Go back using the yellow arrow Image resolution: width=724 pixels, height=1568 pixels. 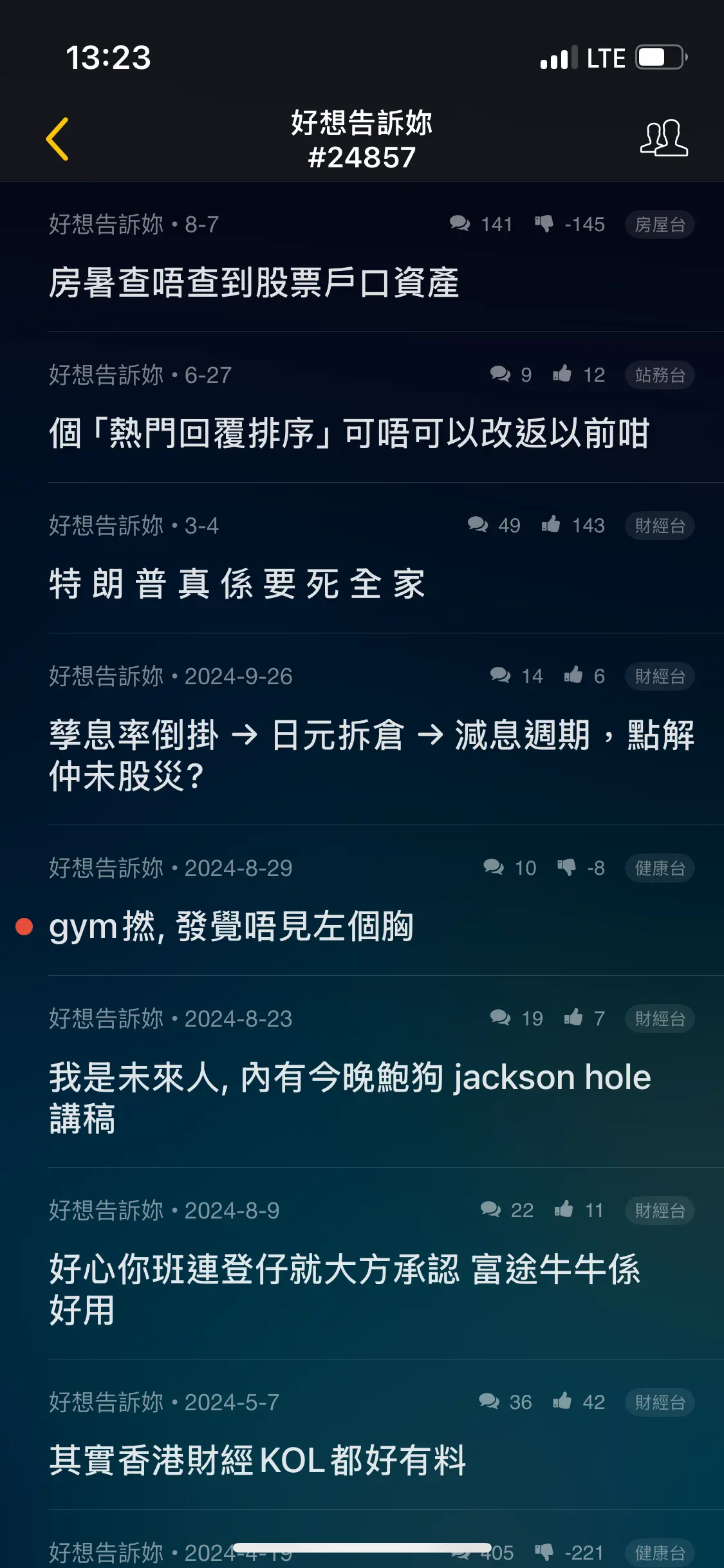(x=57, y=139)
